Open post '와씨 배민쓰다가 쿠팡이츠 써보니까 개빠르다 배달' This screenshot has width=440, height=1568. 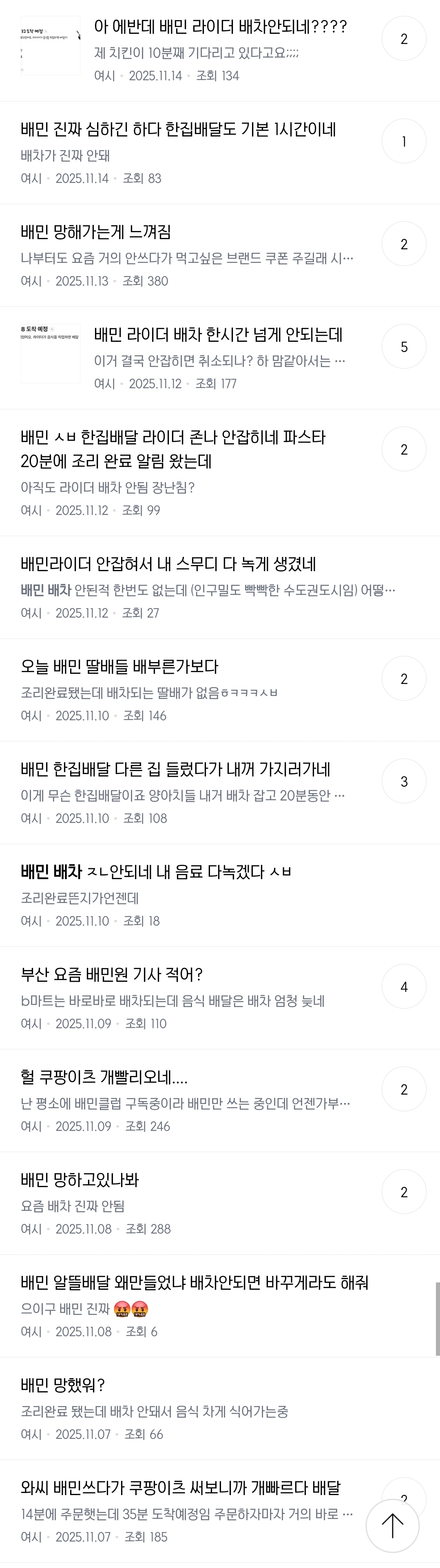pyautogui.click(x=180, y=1488)
